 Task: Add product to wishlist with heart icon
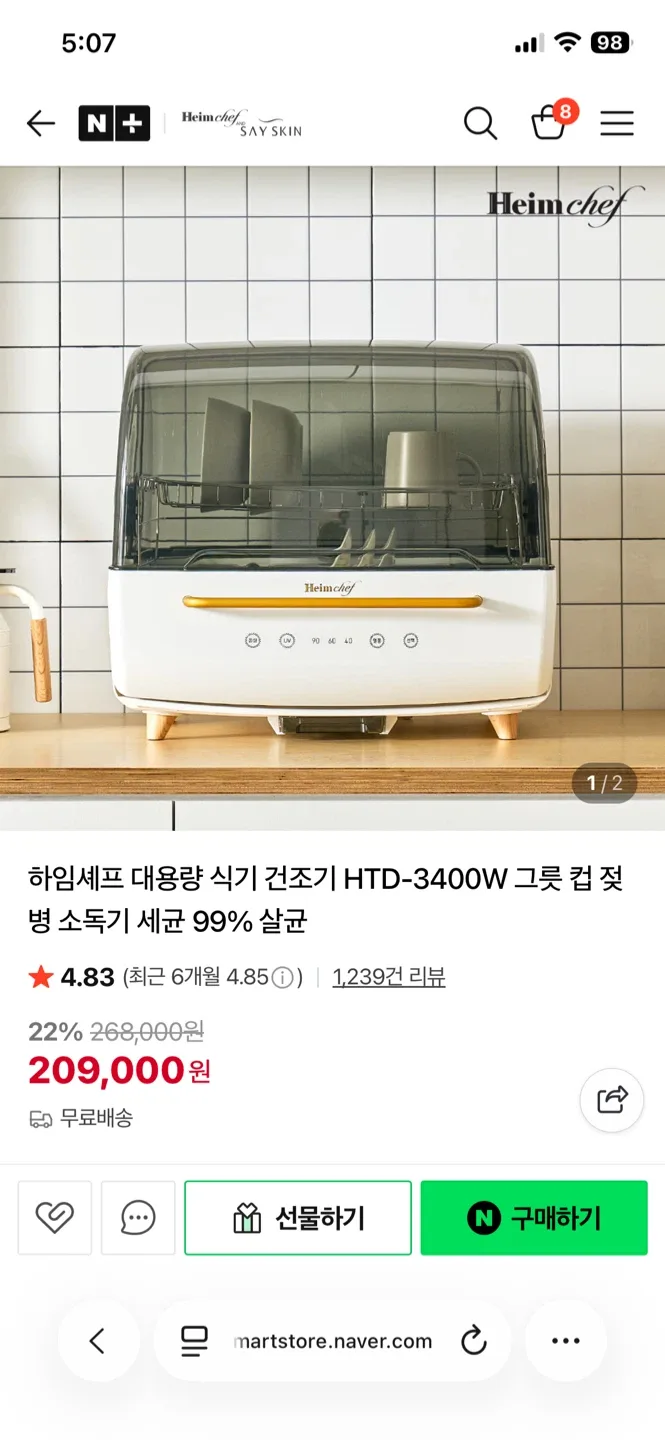coord(54,1217)
